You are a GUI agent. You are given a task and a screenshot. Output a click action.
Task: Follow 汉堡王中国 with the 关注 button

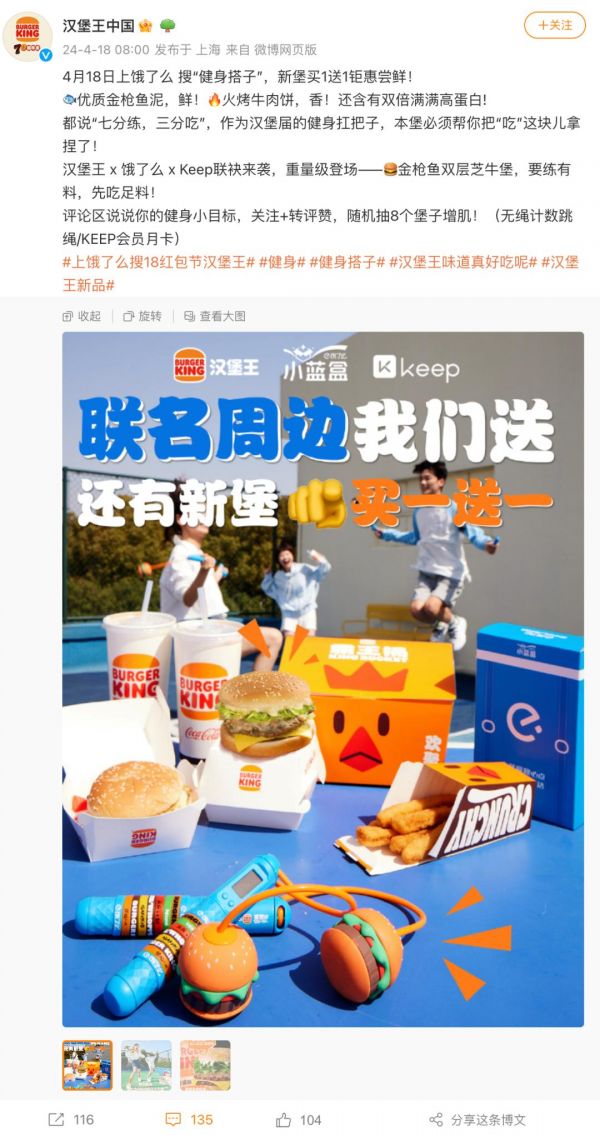tap(555, 26)
